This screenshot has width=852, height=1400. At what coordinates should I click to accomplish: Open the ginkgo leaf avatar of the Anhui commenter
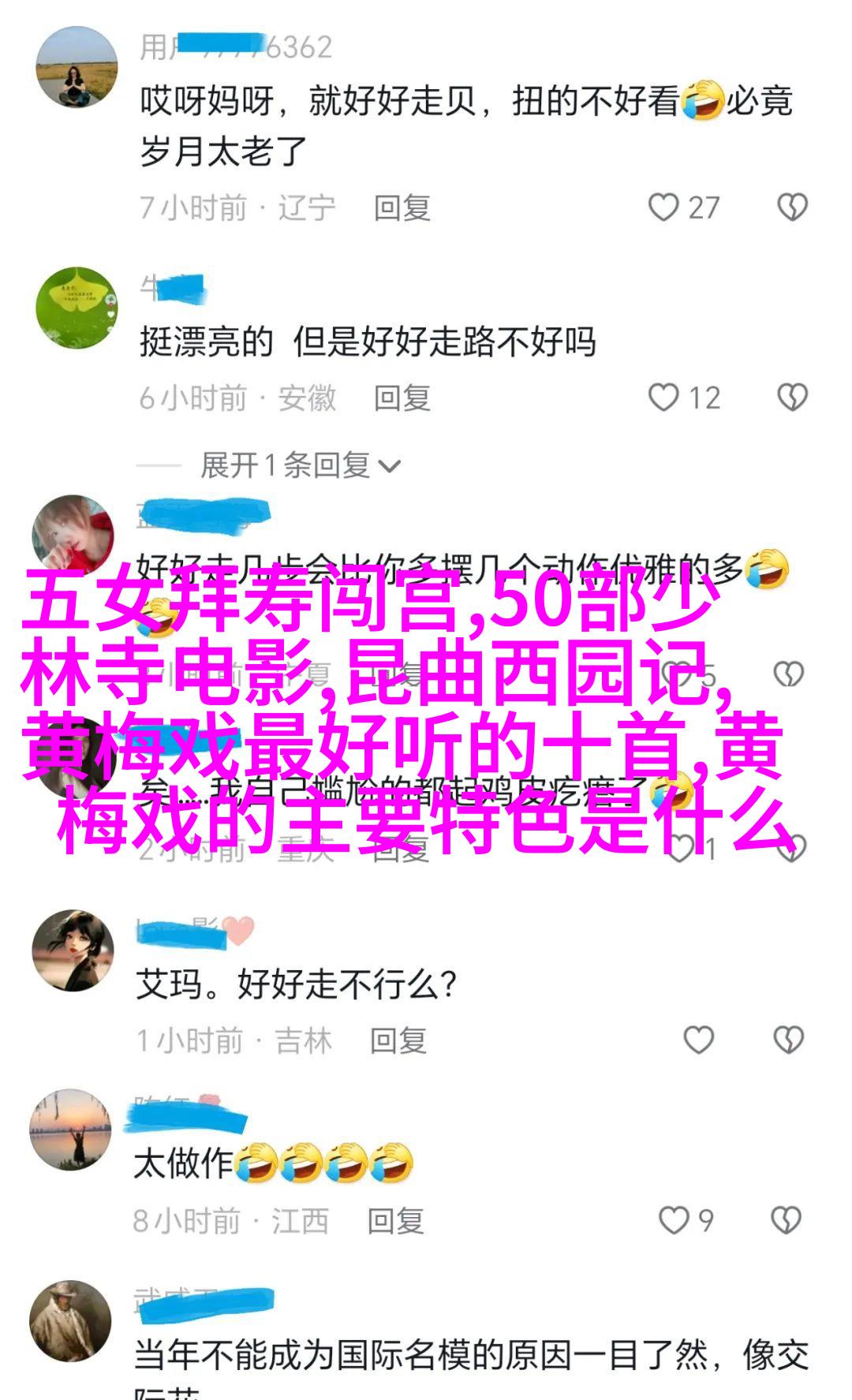click(x=77, y=308)
